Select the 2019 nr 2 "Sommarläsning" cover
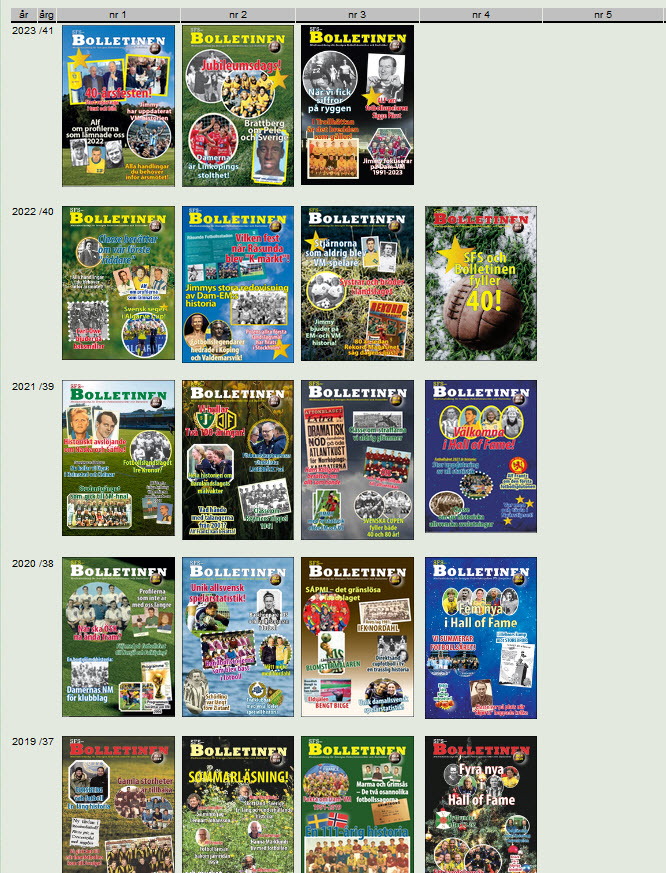The height and width of the screenshot is (873, 666). (x=238, y=805)
